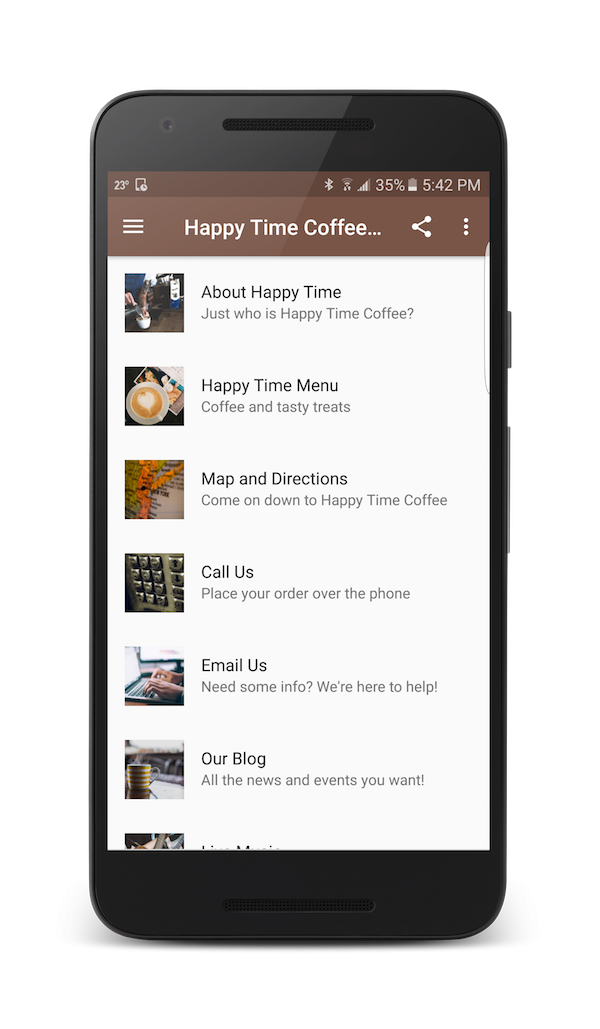600x1029 pixels.
Task: Open Map and Directions
Action: (x=298, y=489)
